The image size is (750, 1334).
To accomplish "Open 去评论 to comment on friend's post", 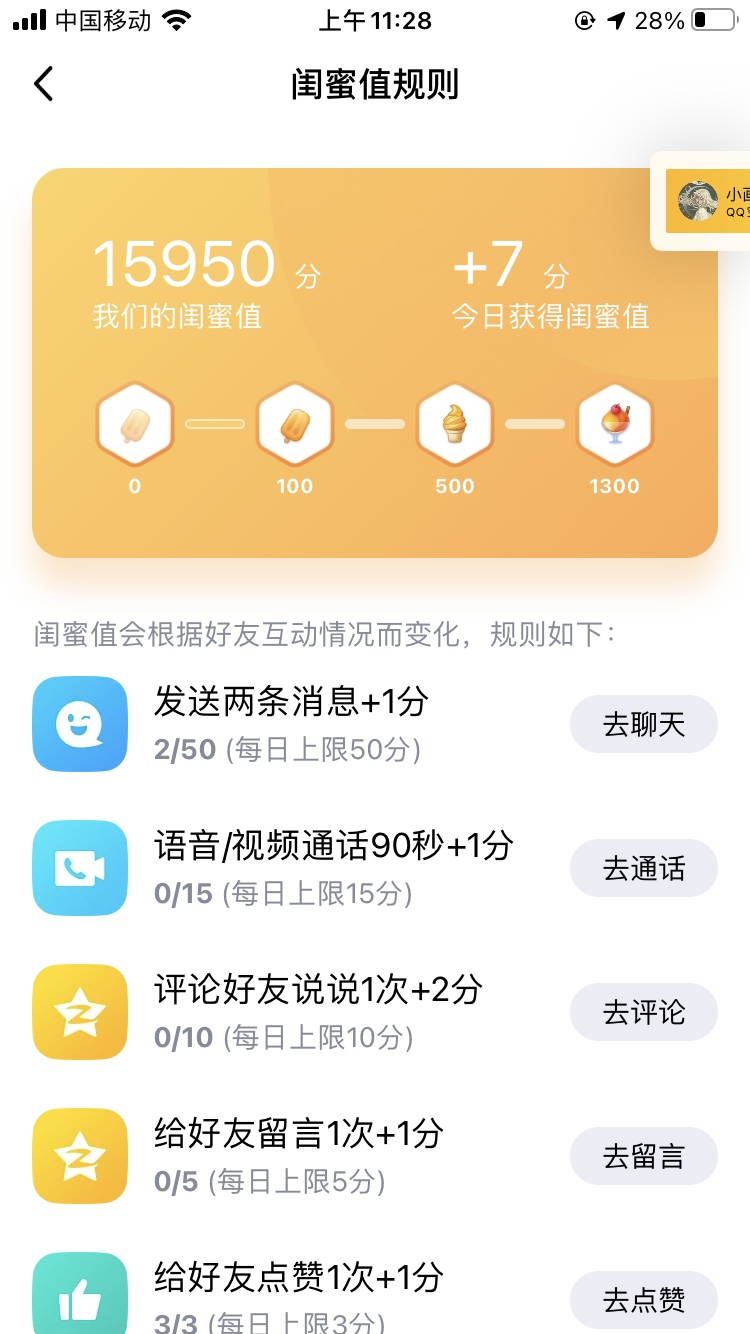I will 643,1012.
